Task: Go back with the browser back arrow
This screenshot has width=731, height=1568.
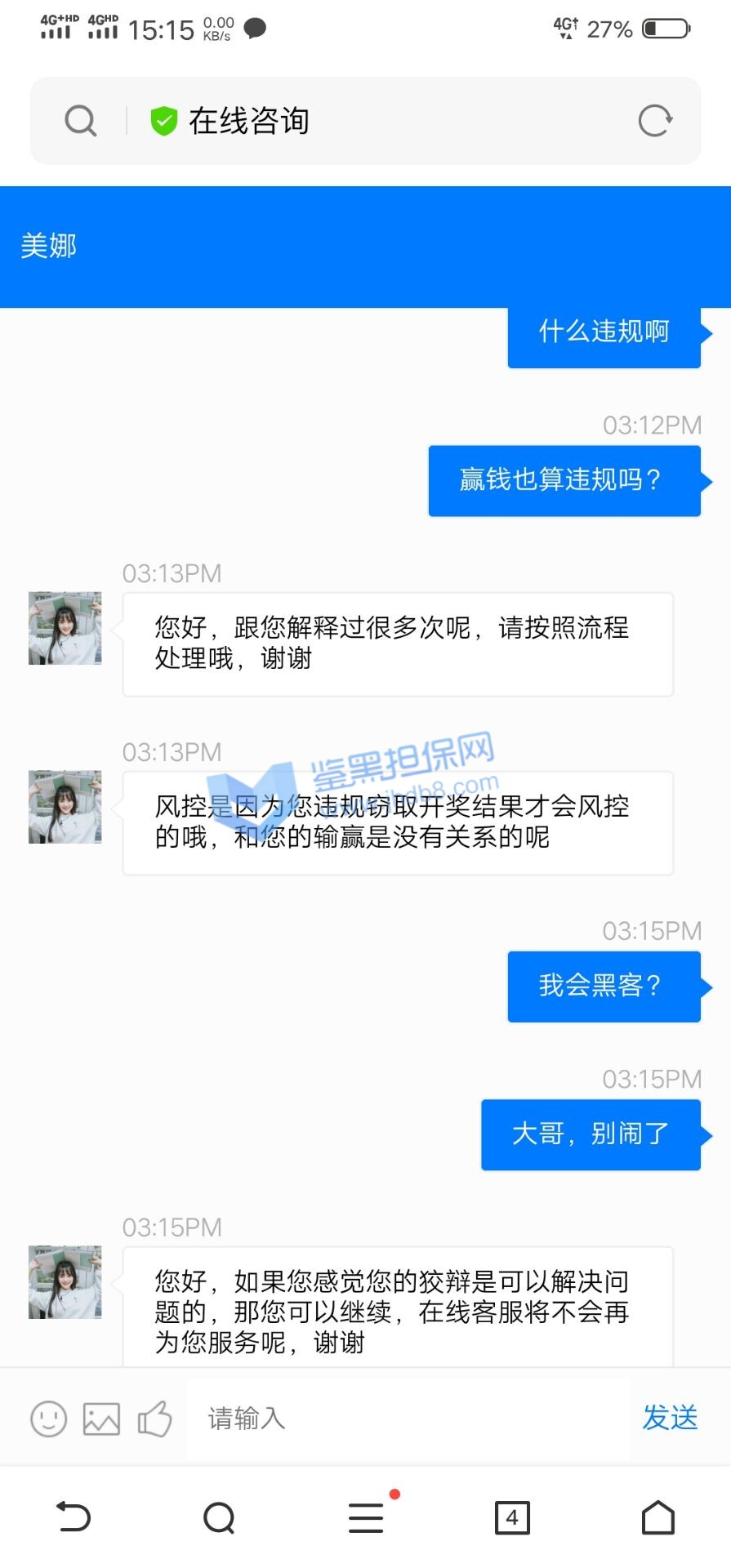Action: pos(73,1518)
